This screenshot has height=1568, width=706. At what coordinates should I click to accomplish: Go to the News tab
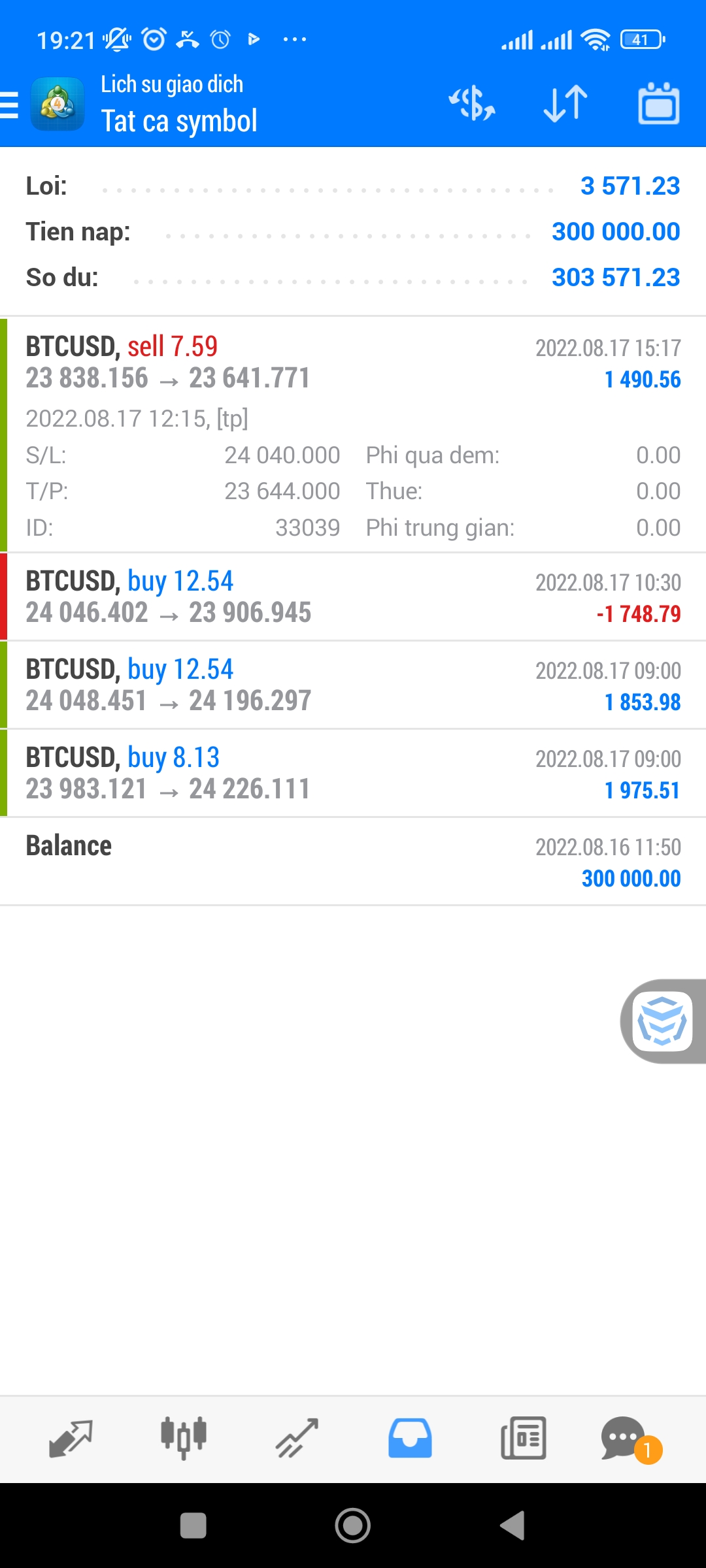click(x=523, y=1438)
